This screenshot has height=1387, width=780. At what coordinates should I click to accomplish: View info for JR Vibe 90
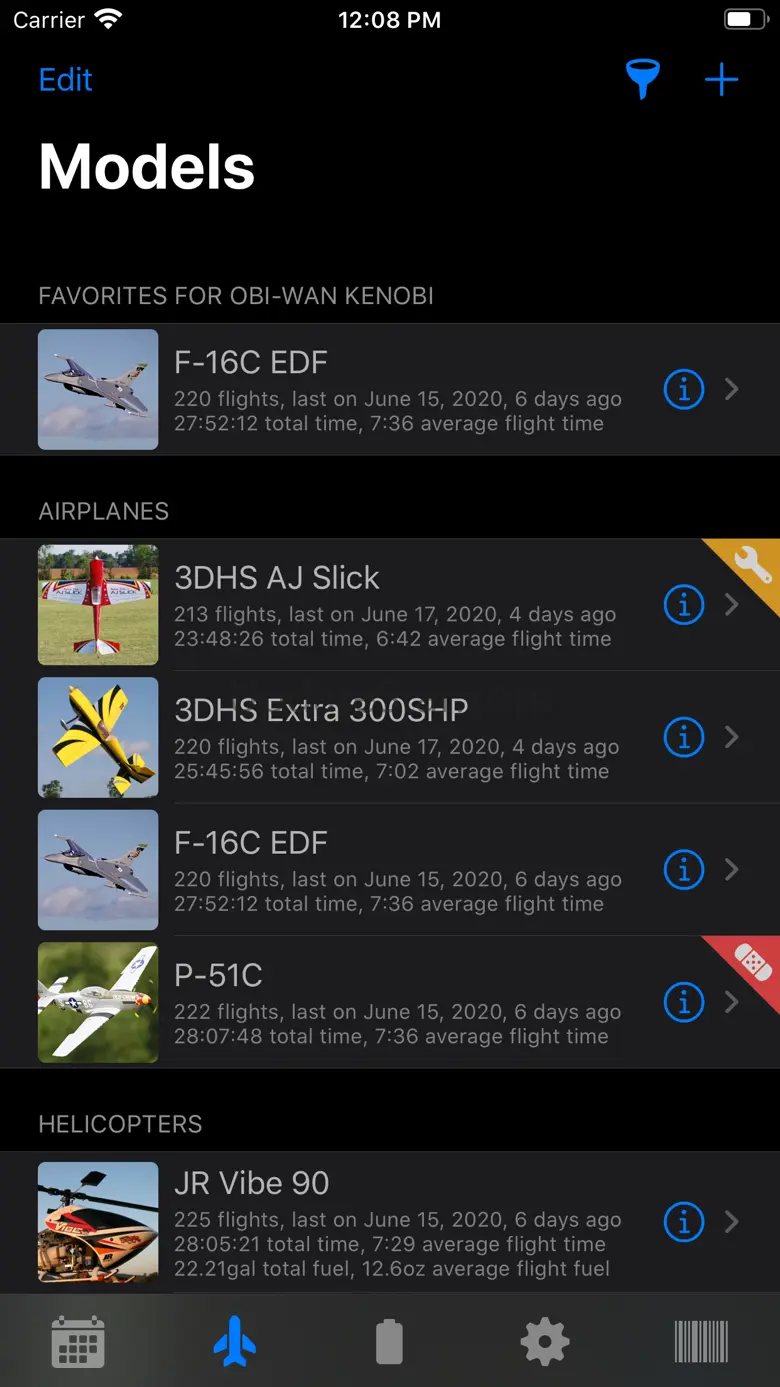click(684, 1222)
